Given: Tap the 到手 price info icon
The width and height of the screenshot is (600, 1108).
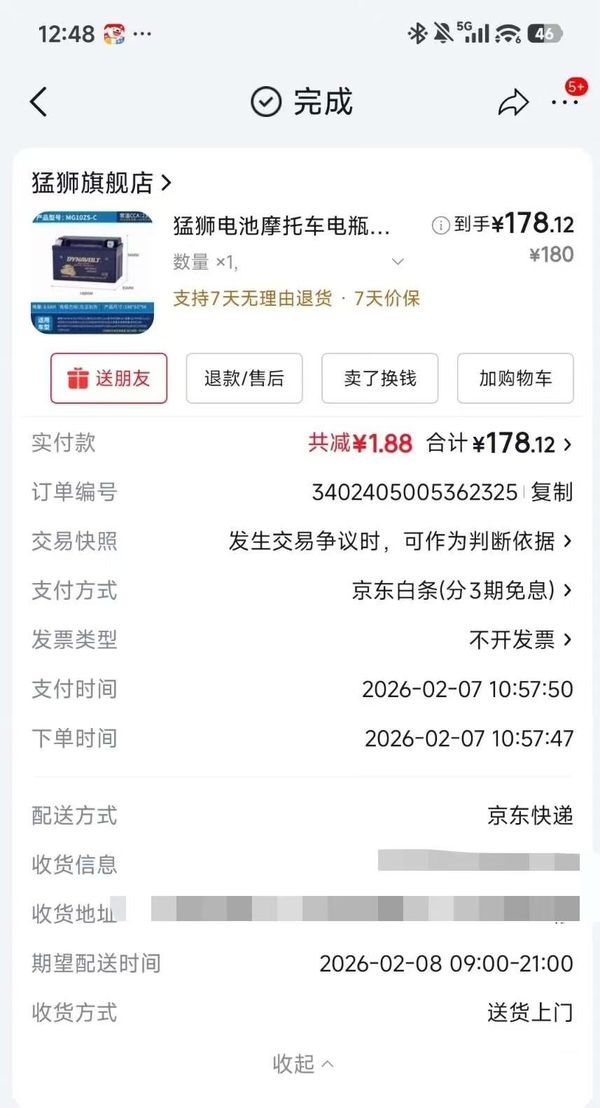Looking at the screenshot, I should click(x=440, y=226).
